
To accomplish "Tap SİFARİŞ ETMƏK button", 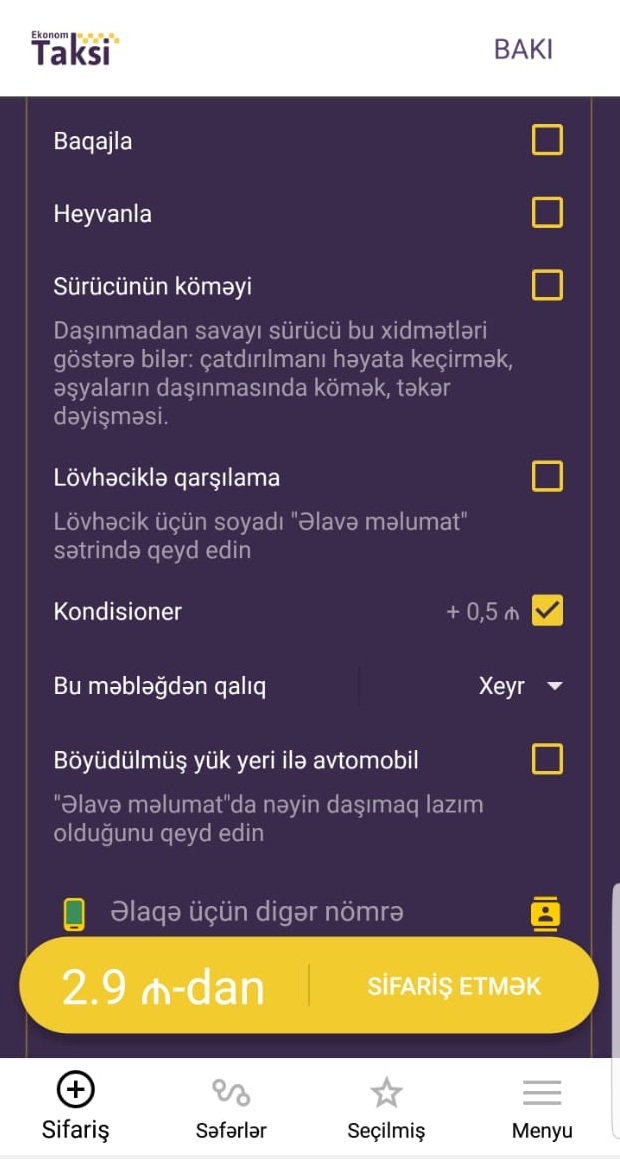I will click(454, 987).
